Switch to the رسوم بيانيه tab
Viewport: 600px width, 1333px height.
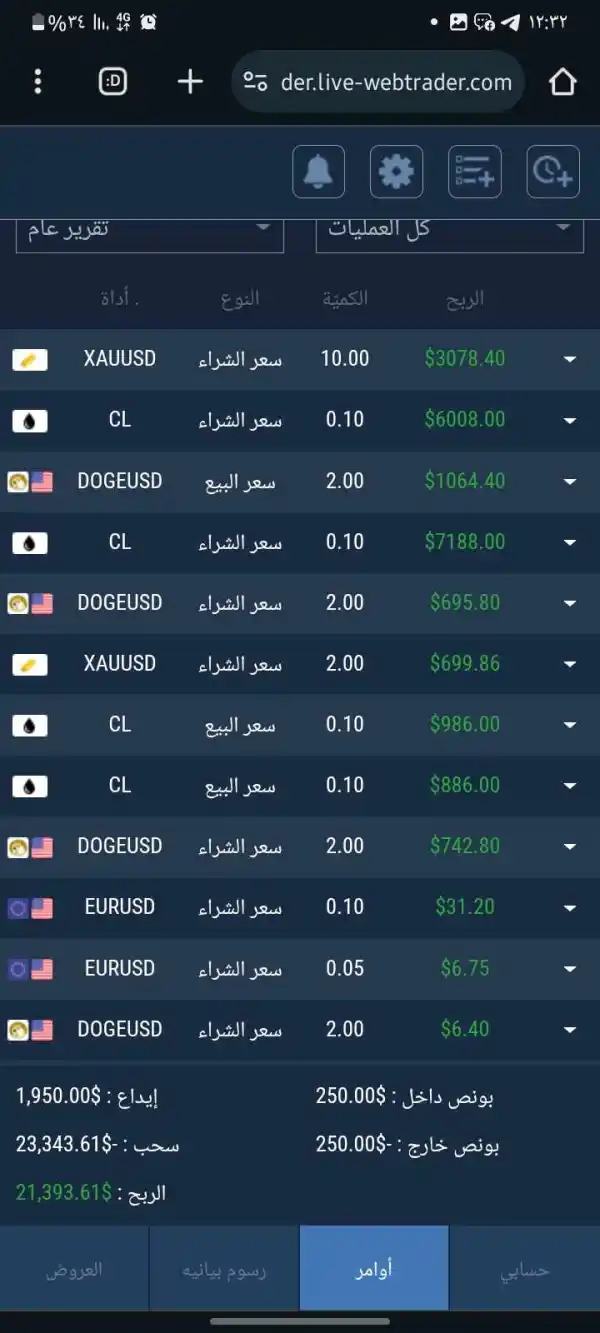pos(224,1269)
